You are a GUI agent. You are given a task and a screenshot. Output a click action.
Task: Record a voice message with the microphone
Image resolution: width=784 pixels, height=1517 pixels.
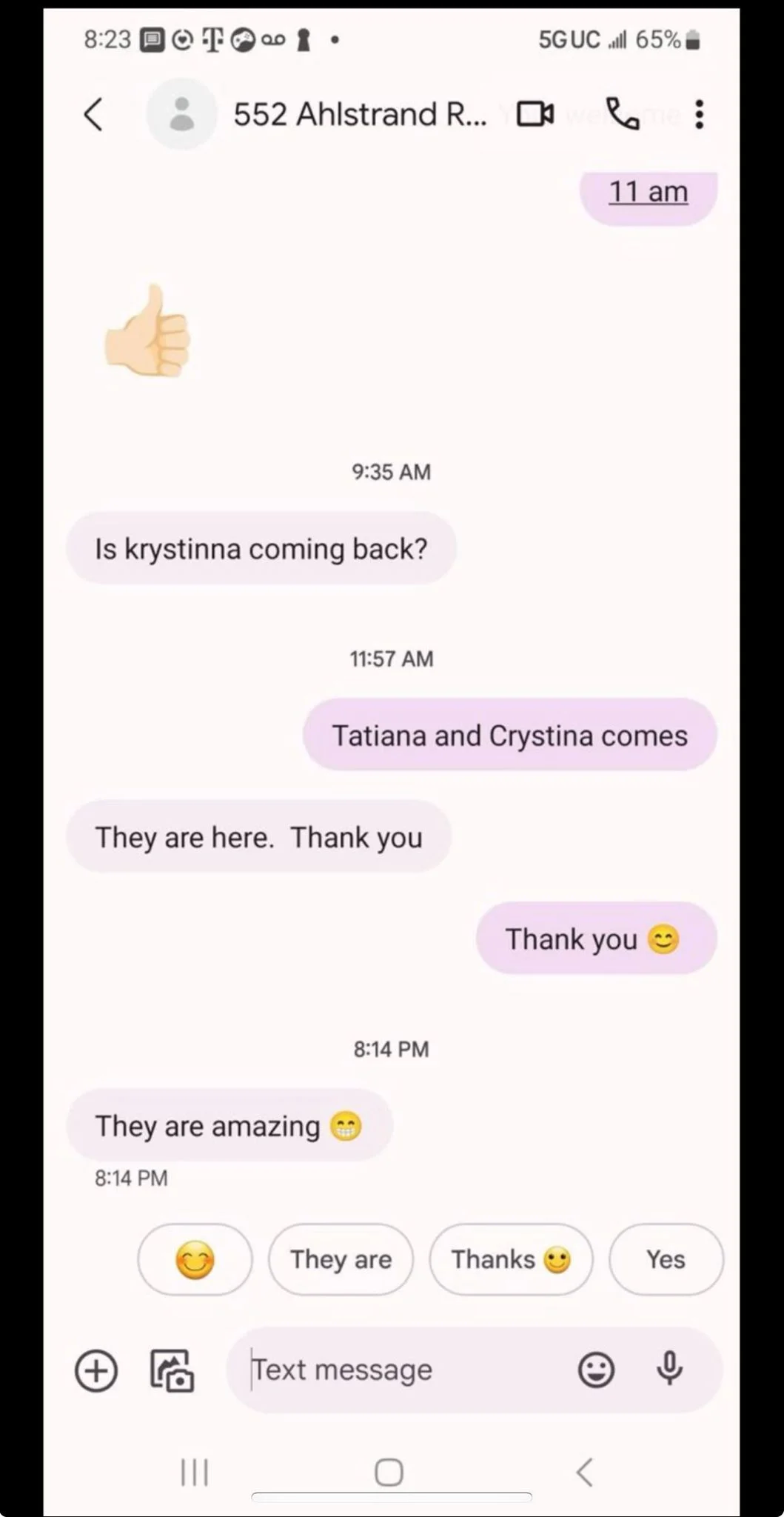(x=669, y=1369)
